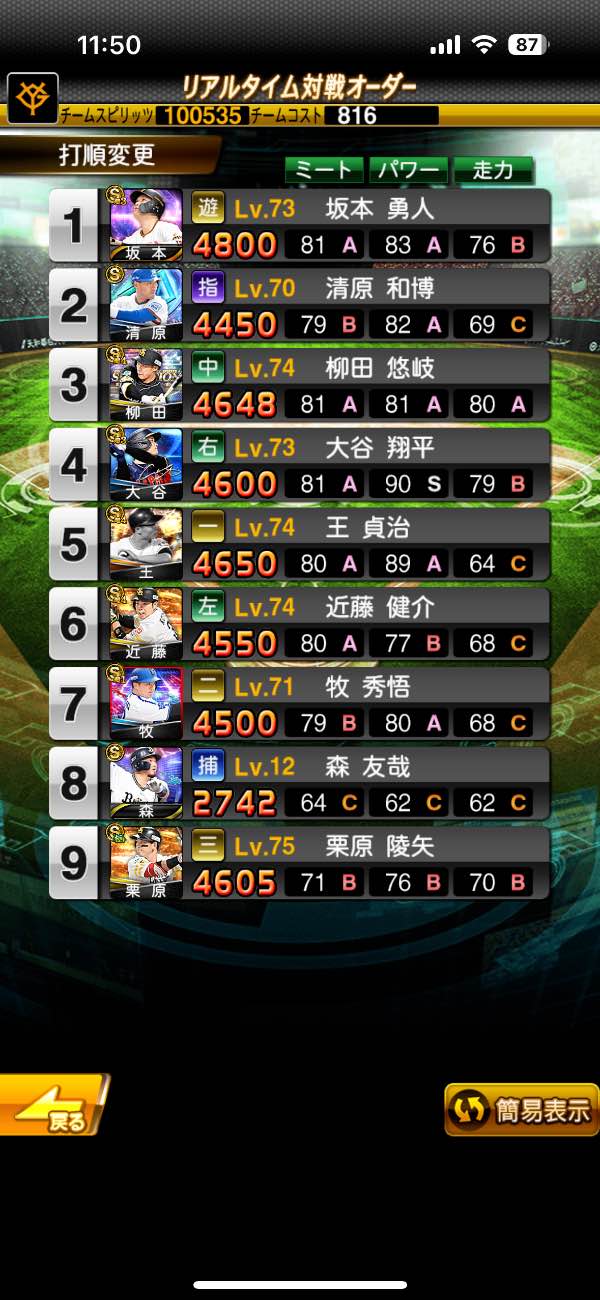Select 王 貞治 in batting slot 5
600x1300 pixels.
[300, 545]
